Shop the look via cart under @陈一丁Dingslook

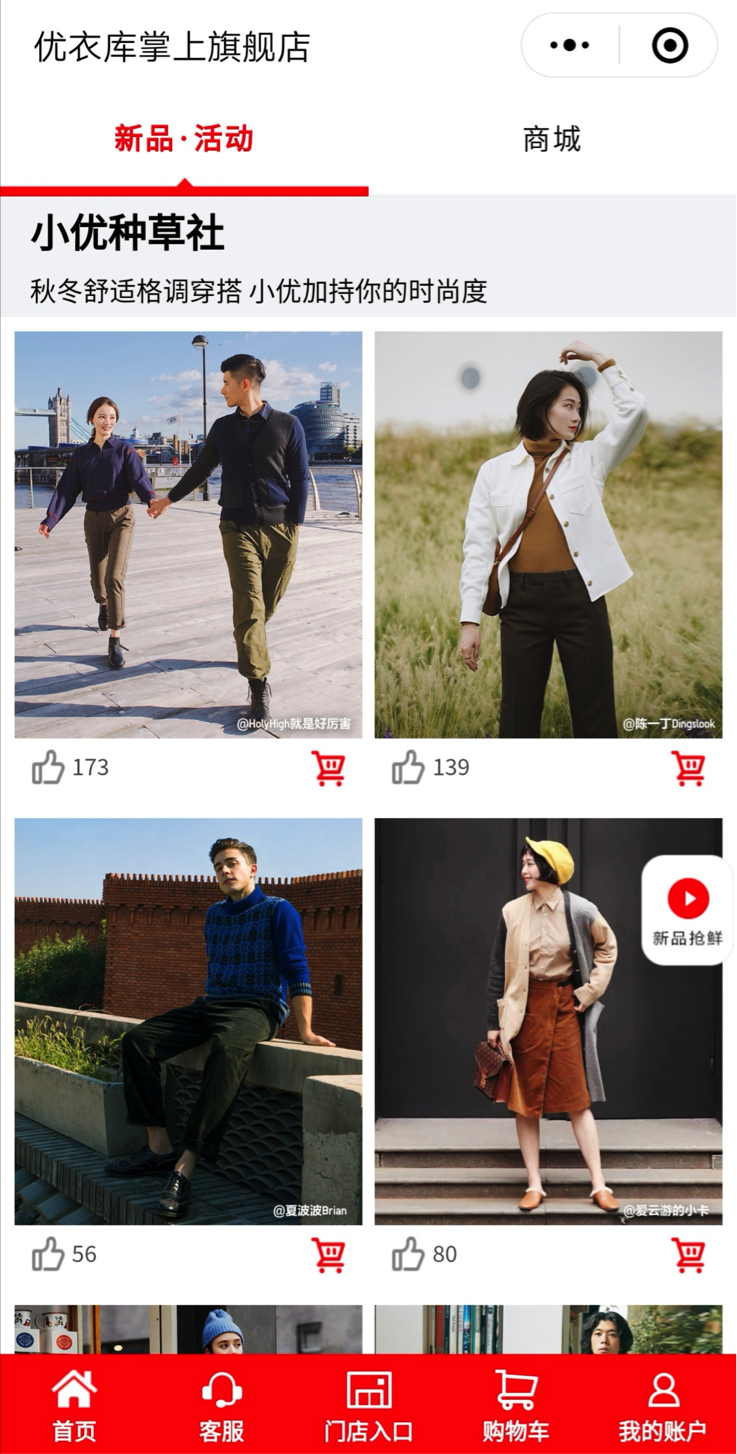tap(688, 768)
